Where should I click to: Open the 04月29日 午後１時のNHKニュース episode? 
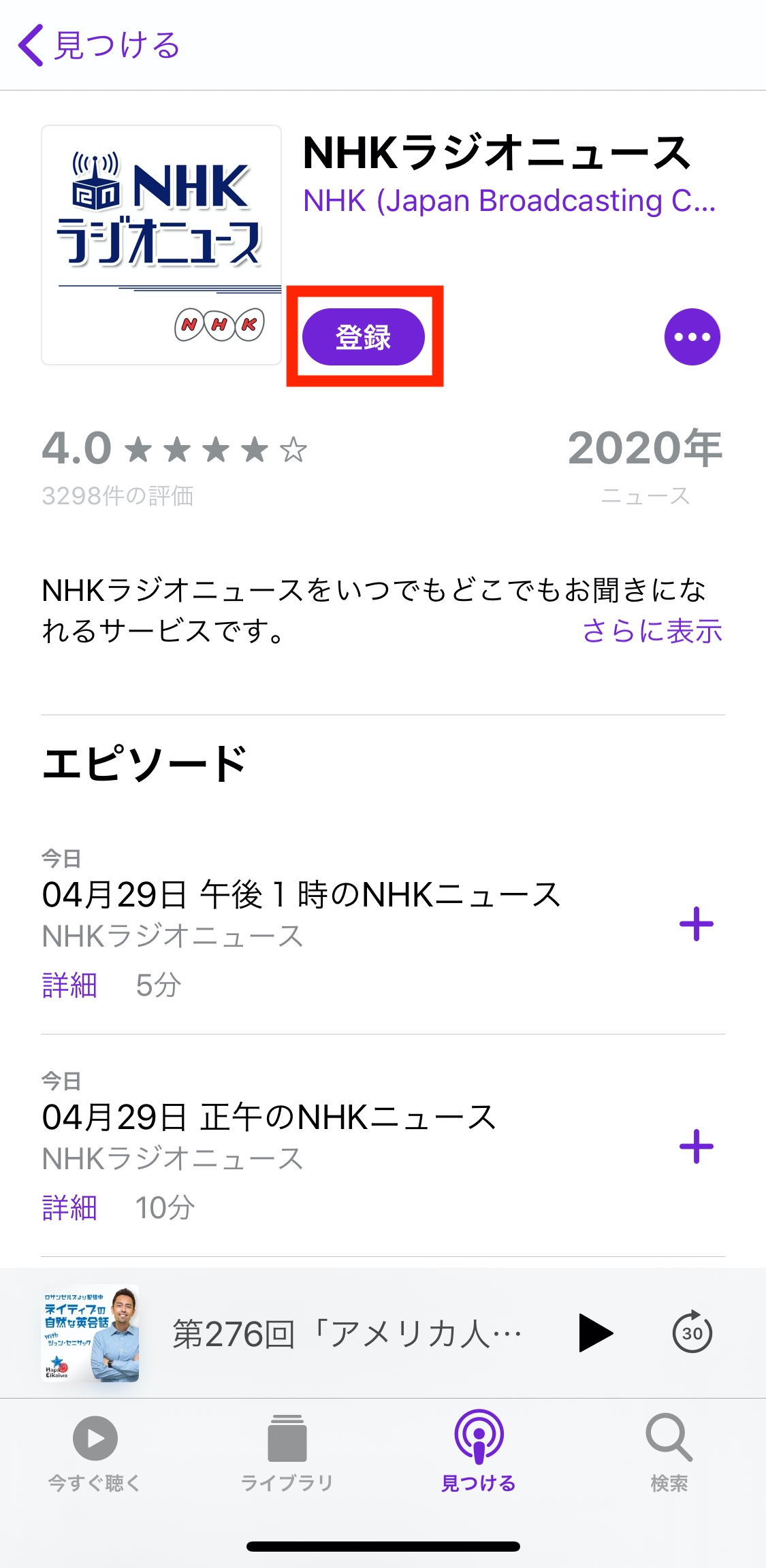301,895
